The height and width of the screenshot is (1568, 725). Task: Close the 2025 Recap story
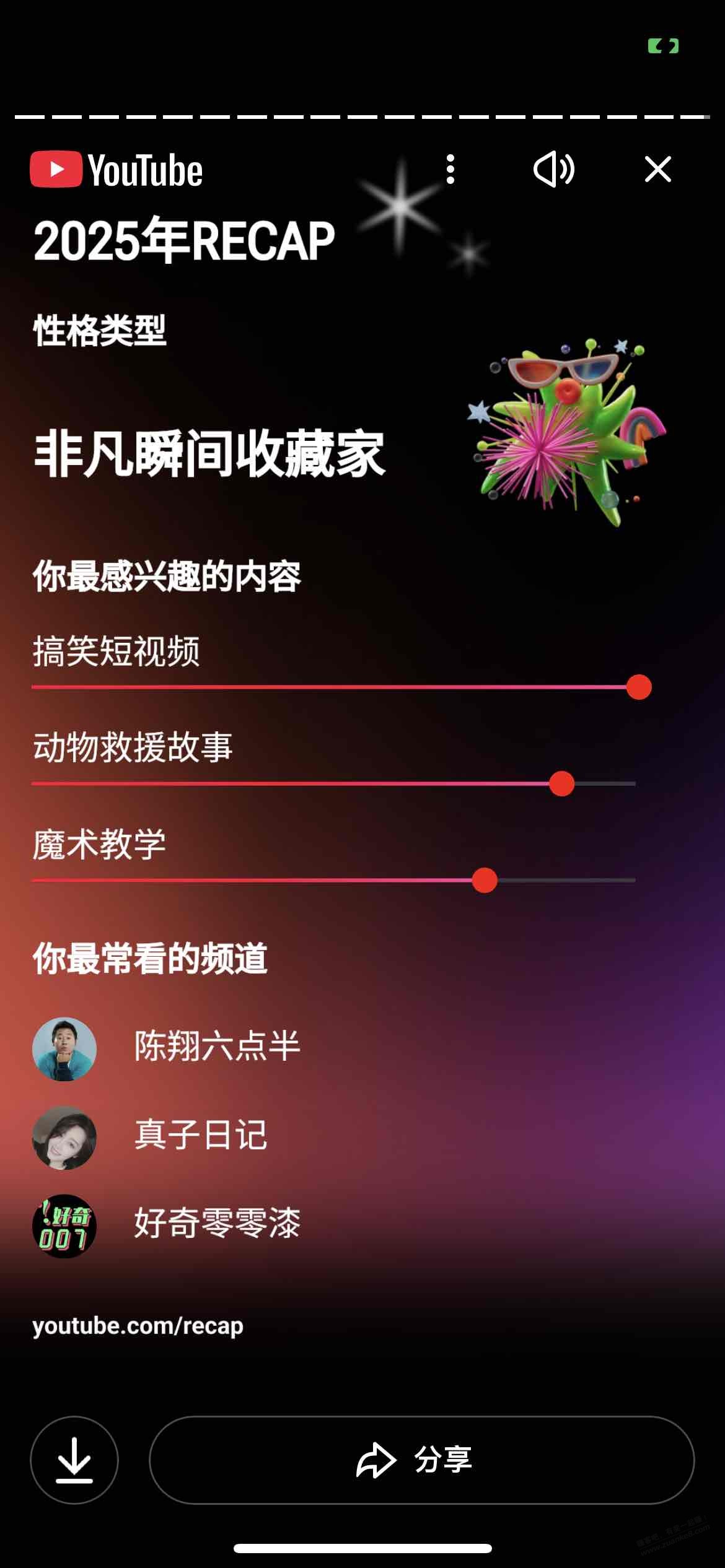[657, 169]
